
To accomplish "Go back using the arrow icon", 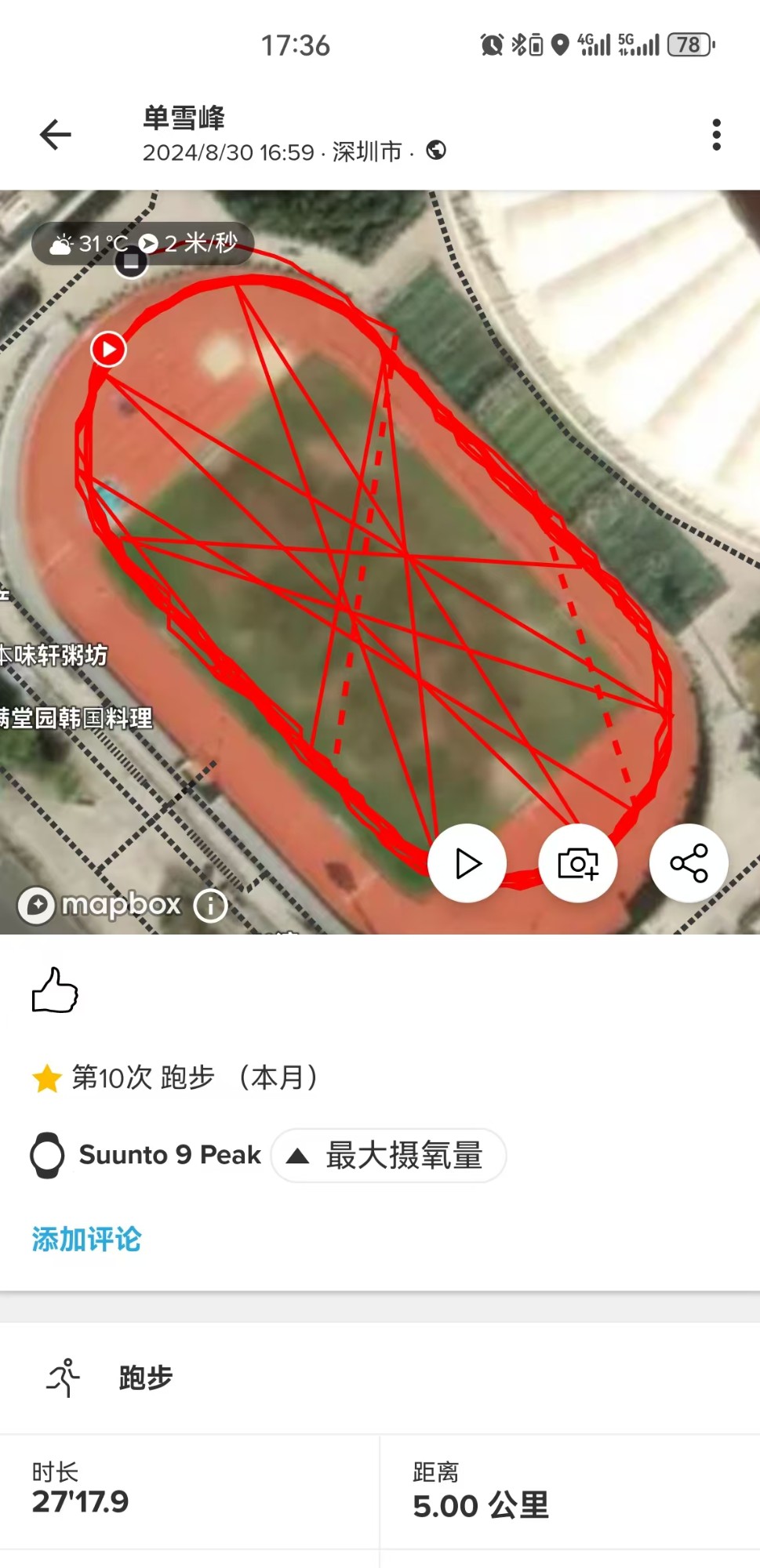I will pyautogui.click(x=56, y=135).
